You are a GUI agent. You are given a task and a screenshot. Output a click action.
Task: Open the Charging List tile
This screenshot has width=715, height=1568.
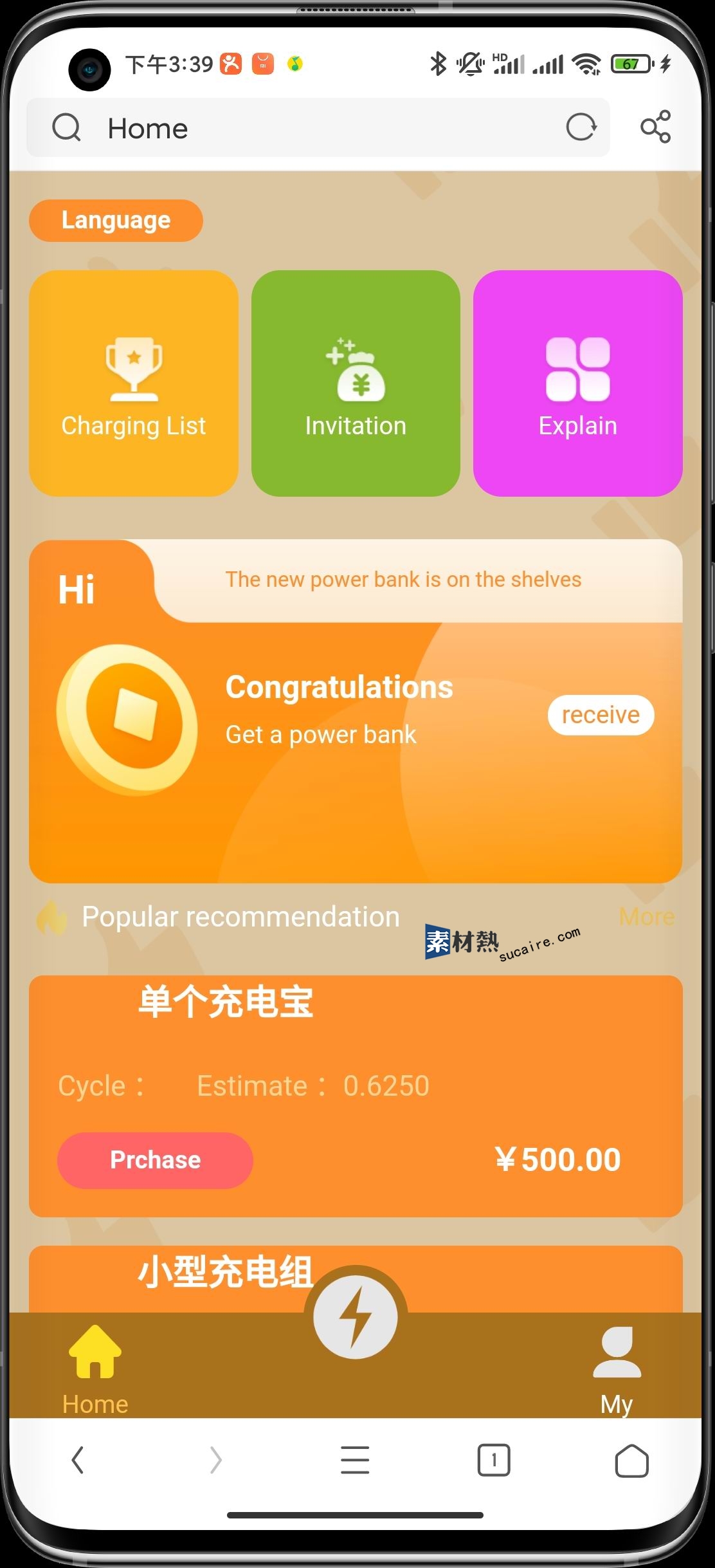pos(134,383)
